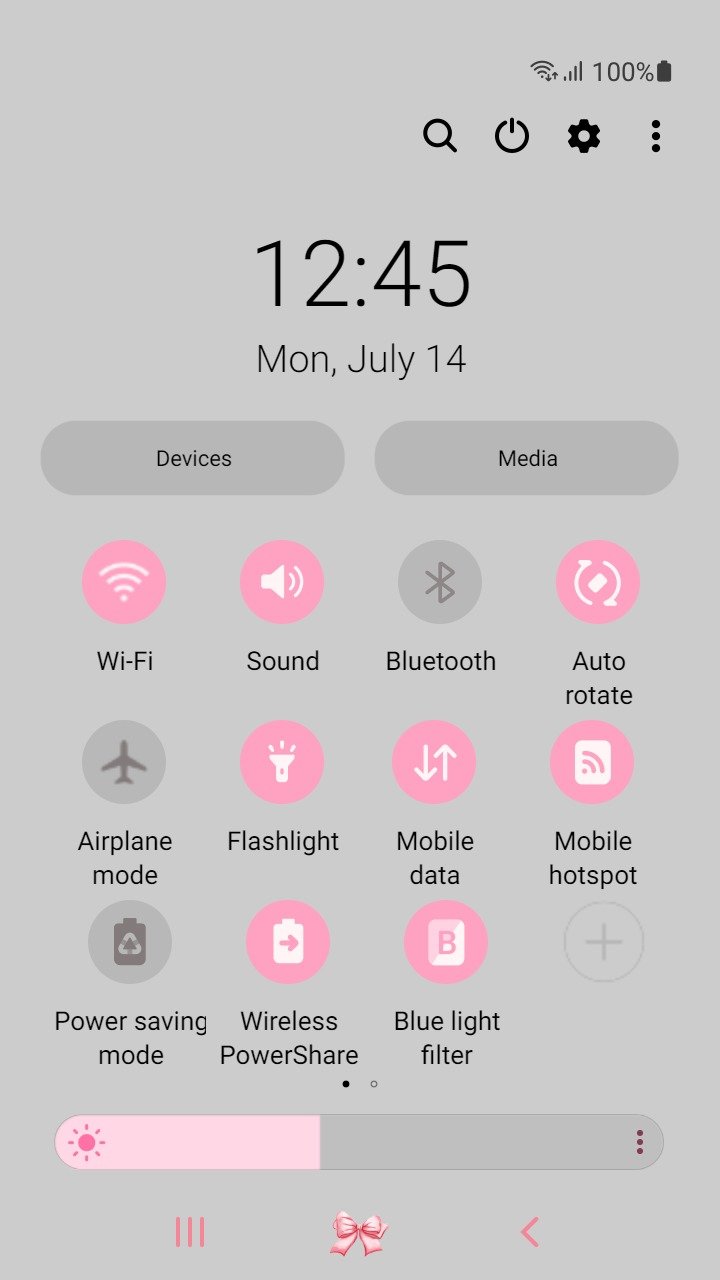The width and height of the screenshot is (720, 1280).
Task: Disable Mobile data
Action: pos(435,762)
